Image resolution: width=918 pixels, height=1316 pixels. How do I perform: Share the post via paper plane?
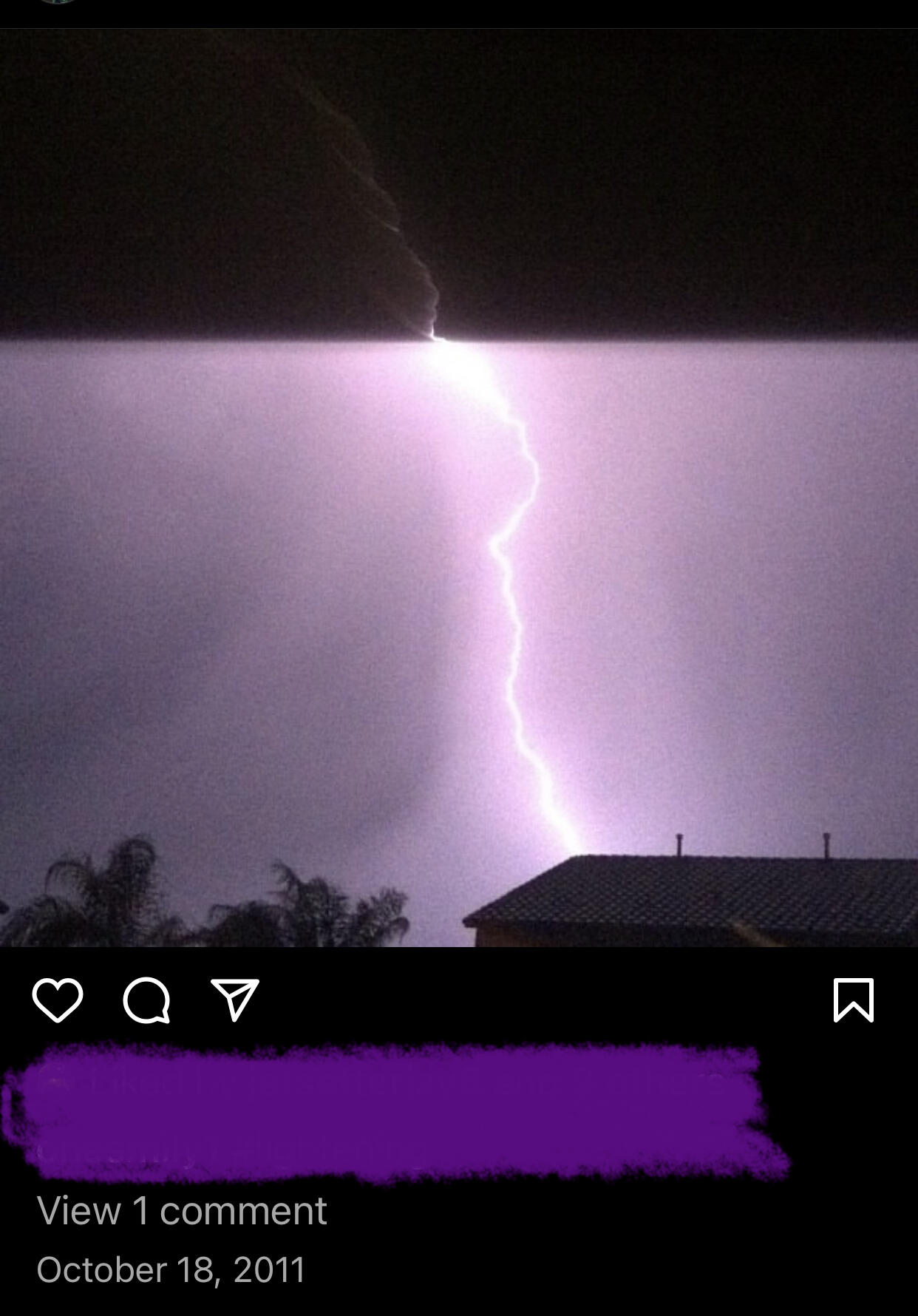tap(235, 1000)
